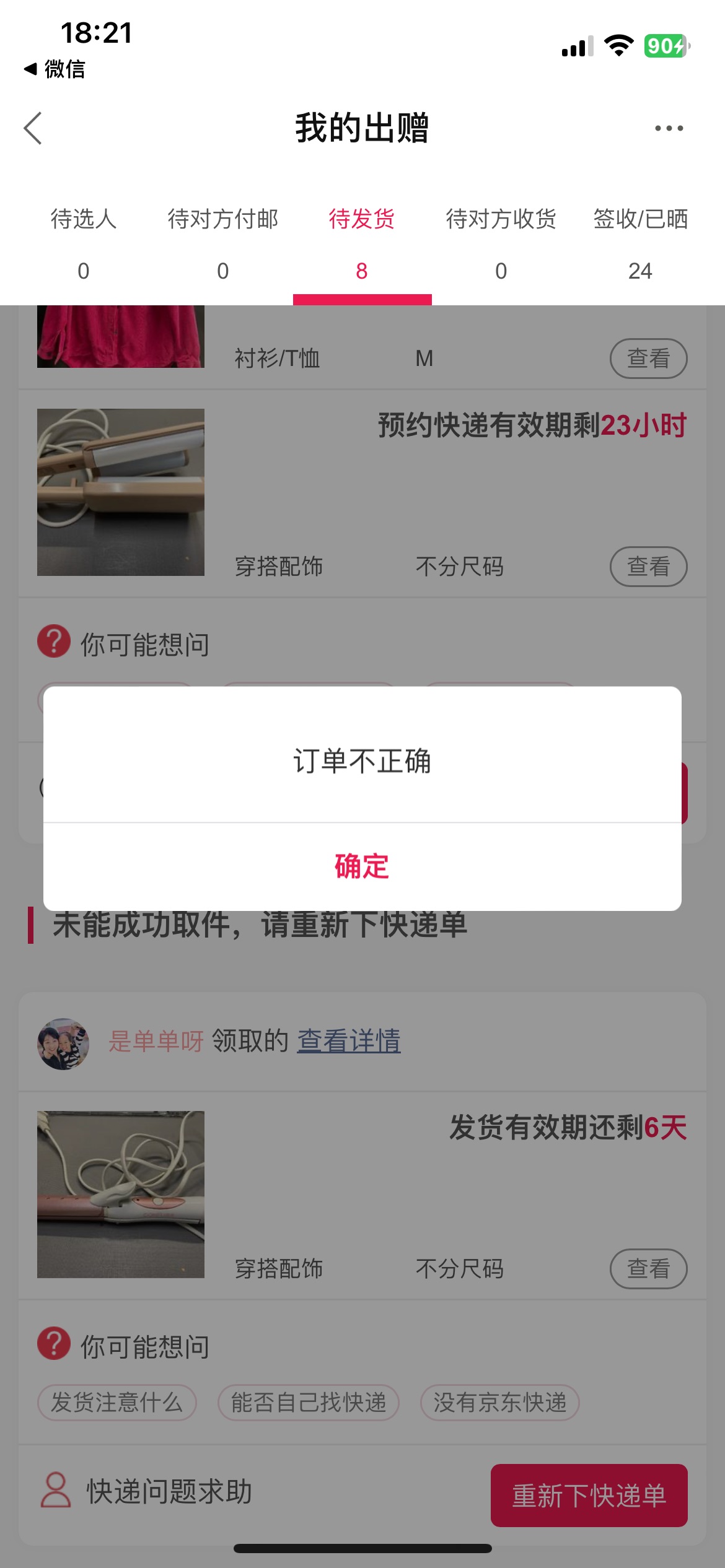Open the three-dot overflow menu
The height and width of the screenshot is (1568, 725).
pos(669,128)
